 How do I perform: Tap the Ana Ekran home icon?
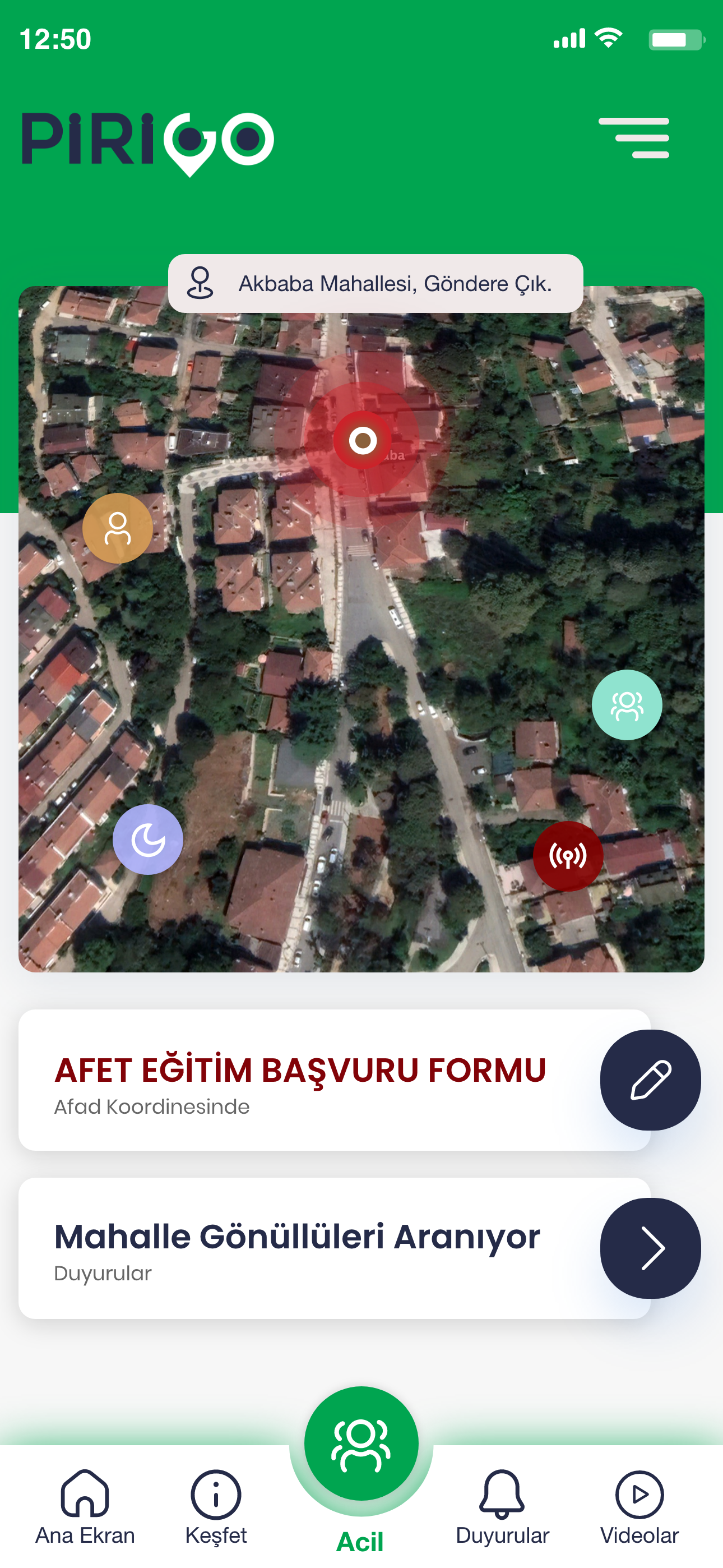(x=85, y=1492)
